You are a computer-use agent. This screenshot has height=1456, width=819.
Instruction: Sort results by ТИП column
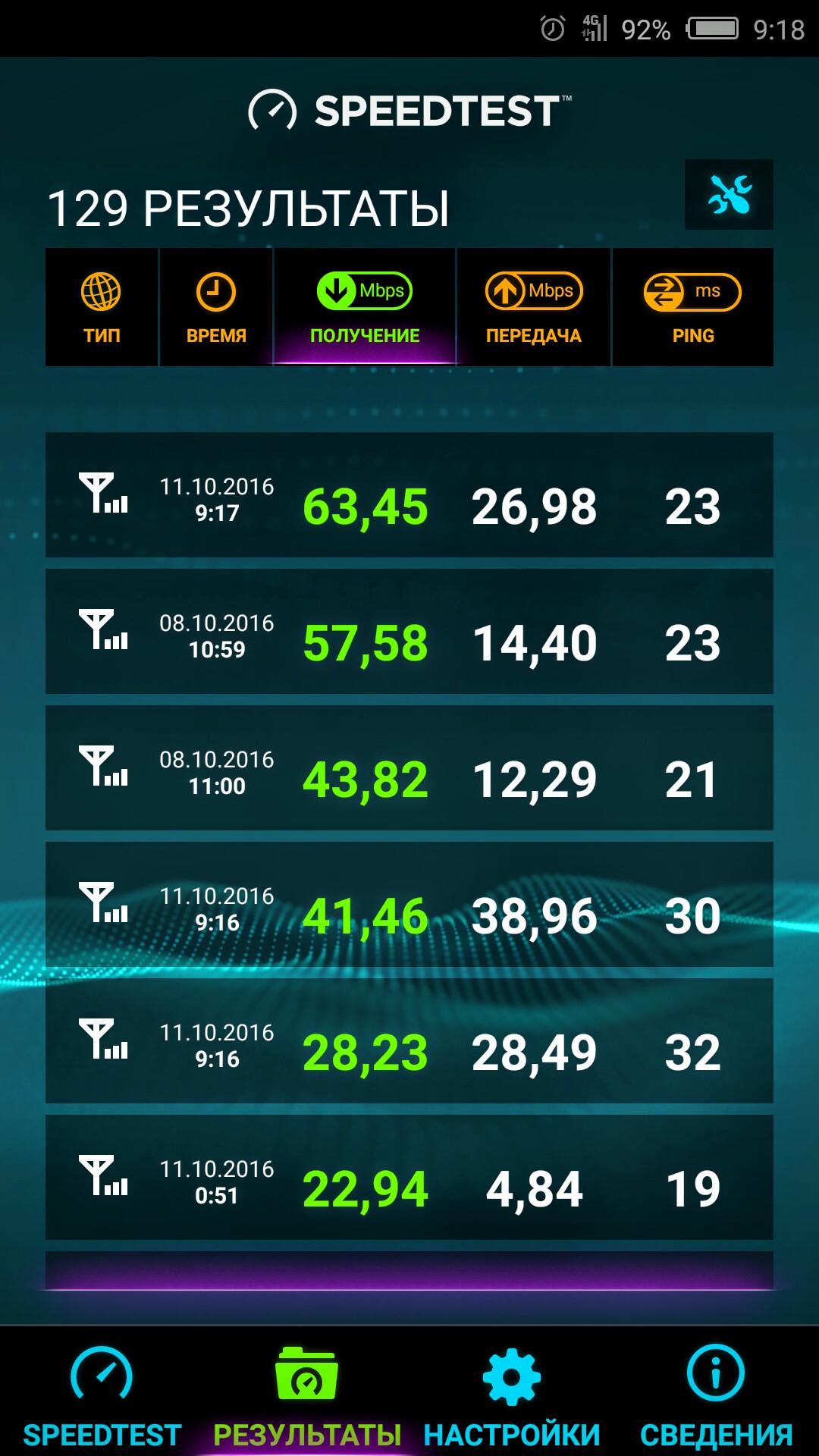[102, 307]
